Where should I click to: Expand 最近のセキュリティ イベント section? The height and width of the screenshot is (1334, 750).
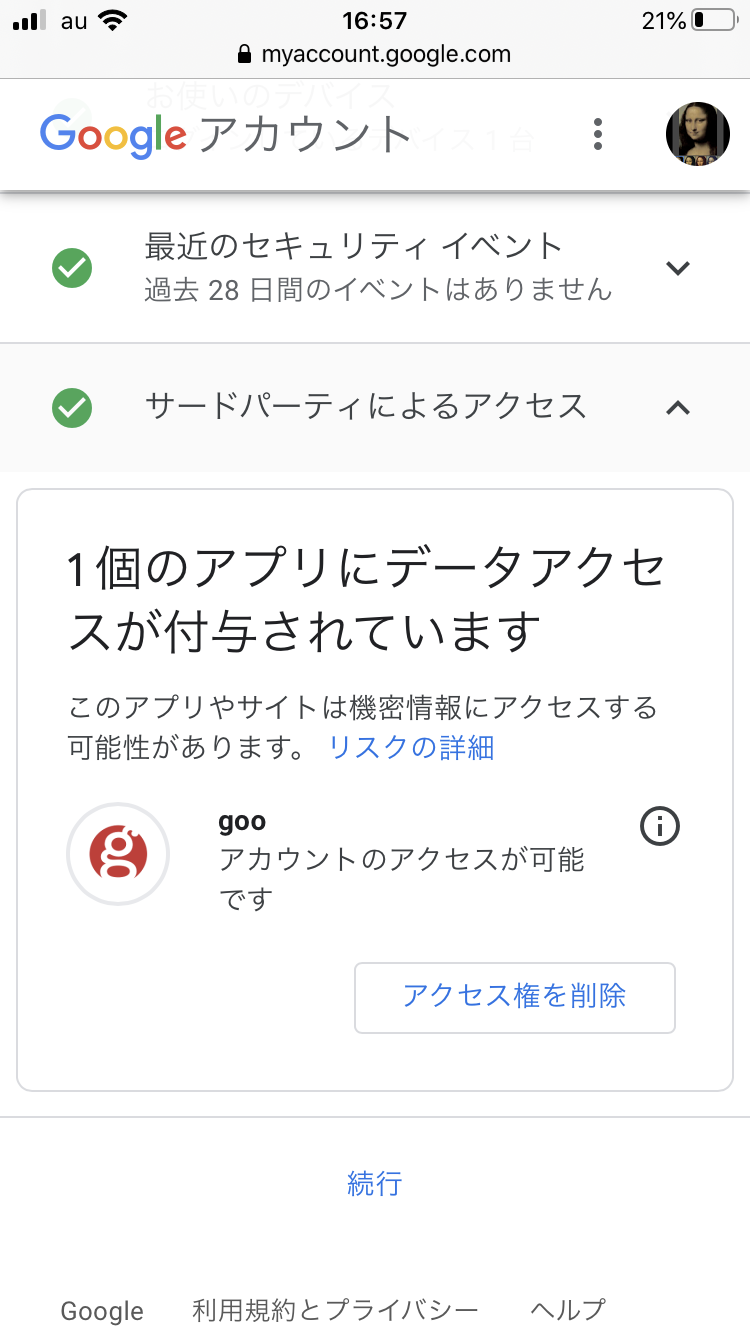pyautogui.click(x=678, y=267)
